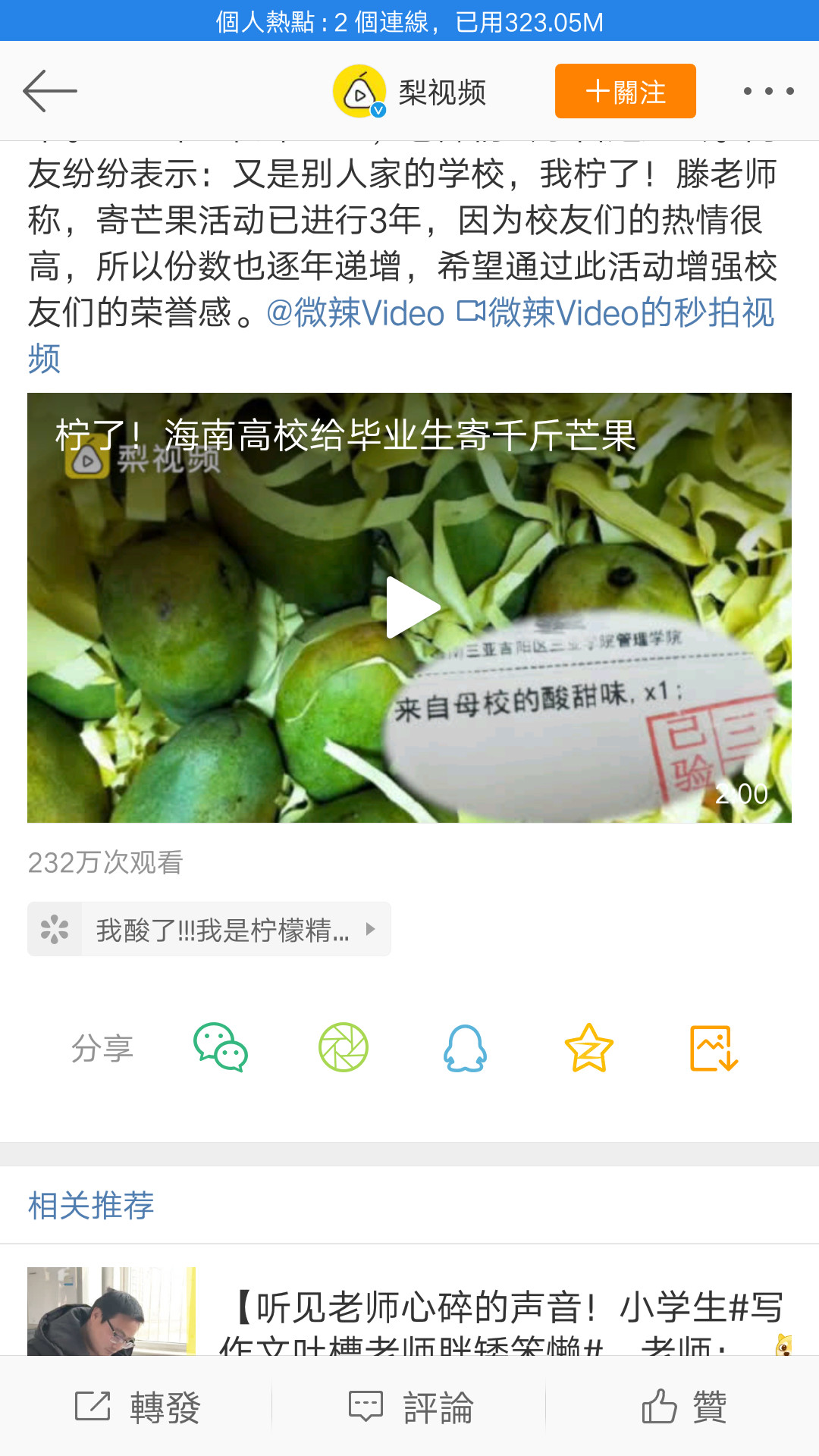
Task: Open the three-dot overflow menu
Action: point(768,92)
